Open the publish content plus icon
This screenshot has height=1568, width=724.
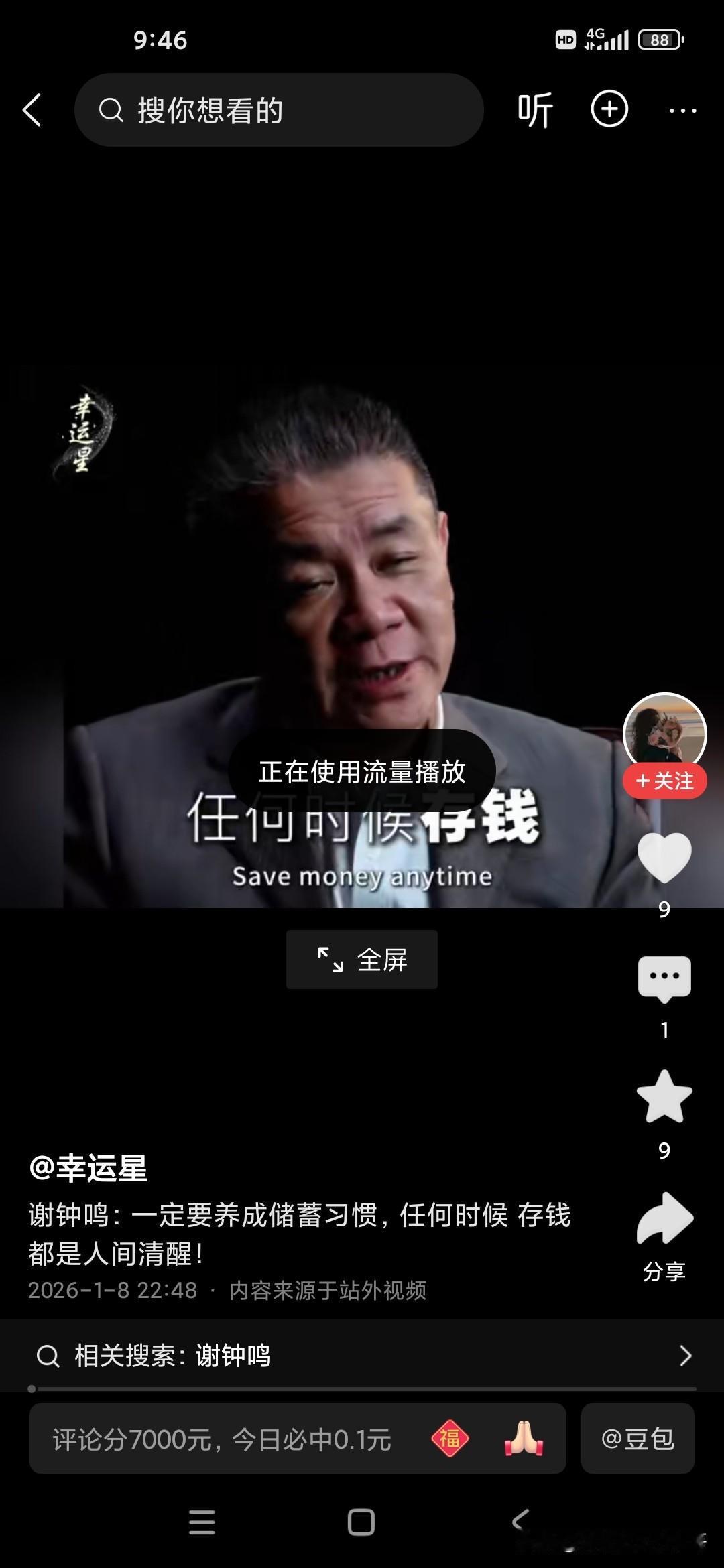(x=609, y=109)
